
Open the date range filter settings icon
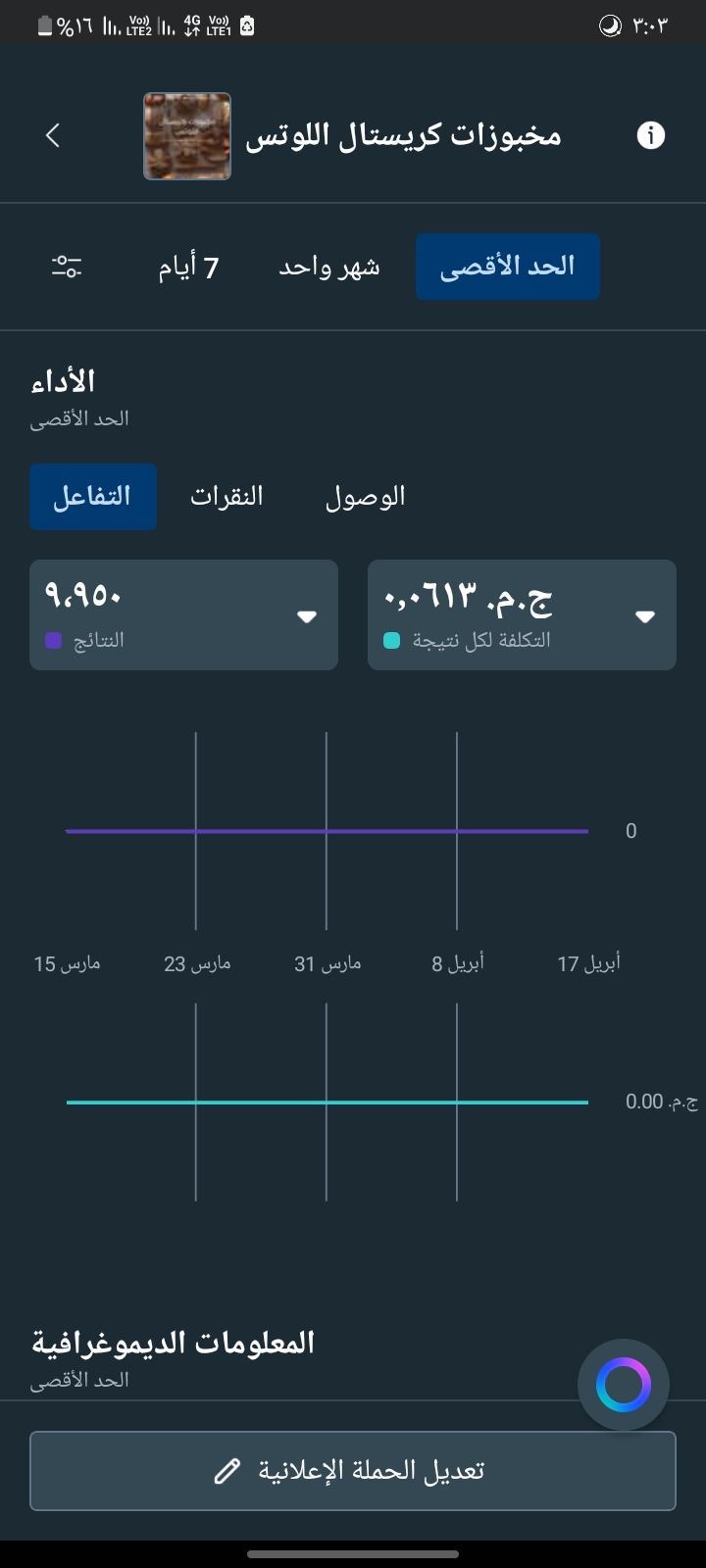(x=67, y=266)
